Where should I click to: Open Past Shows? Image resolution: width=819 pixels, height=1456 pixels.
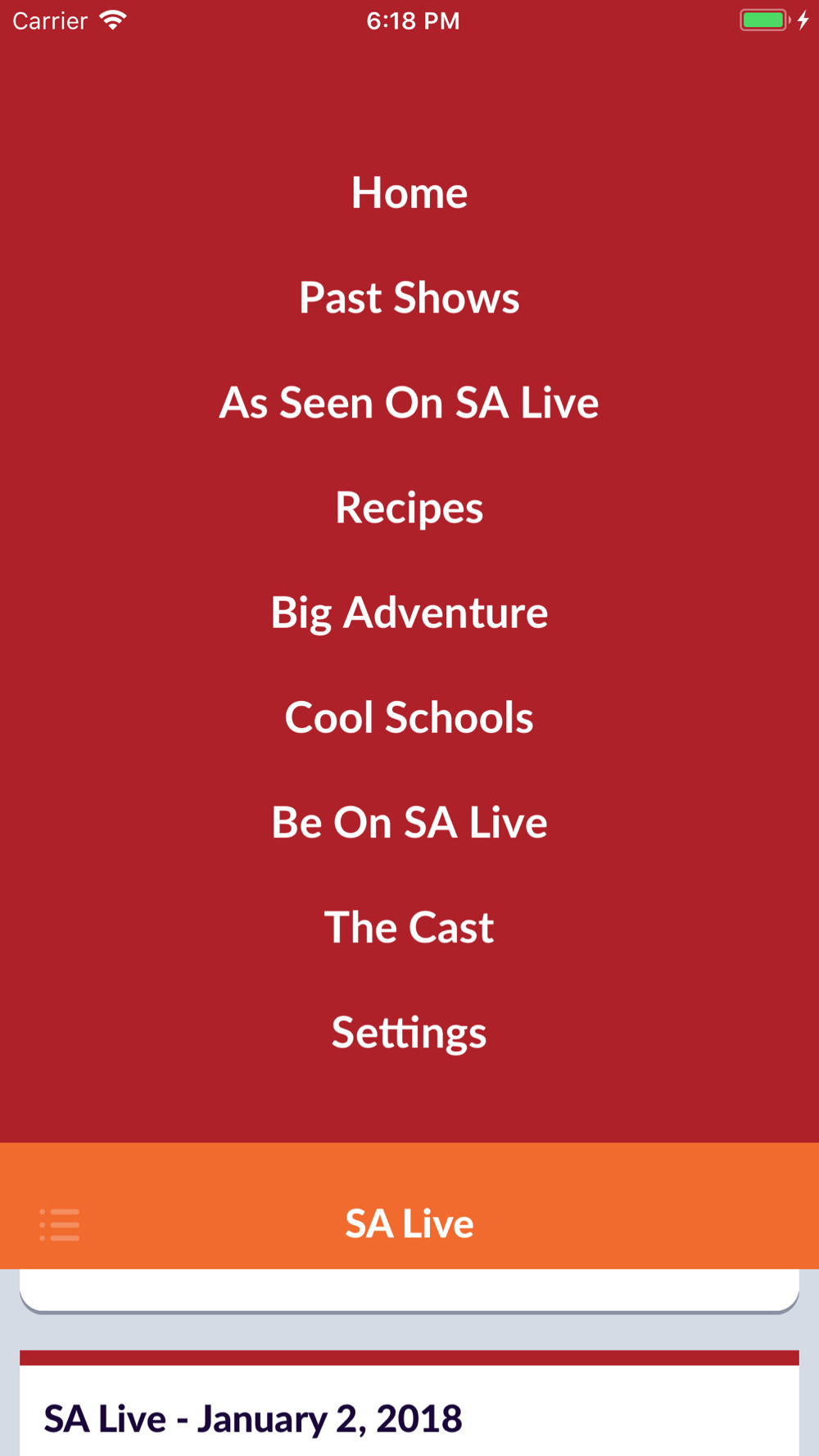pos(409,298)
